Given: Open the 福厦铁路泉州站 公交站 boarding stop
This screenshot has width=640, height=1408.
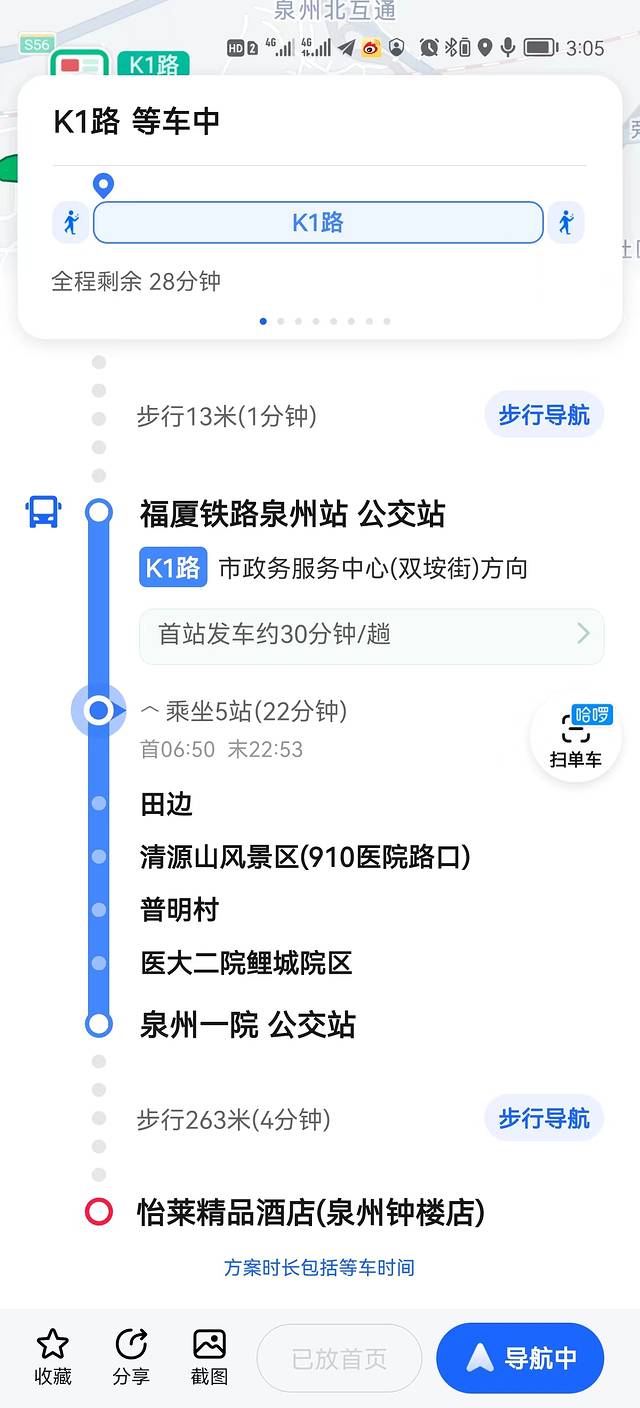Looking at the screenshot, I should coord(292,514).
